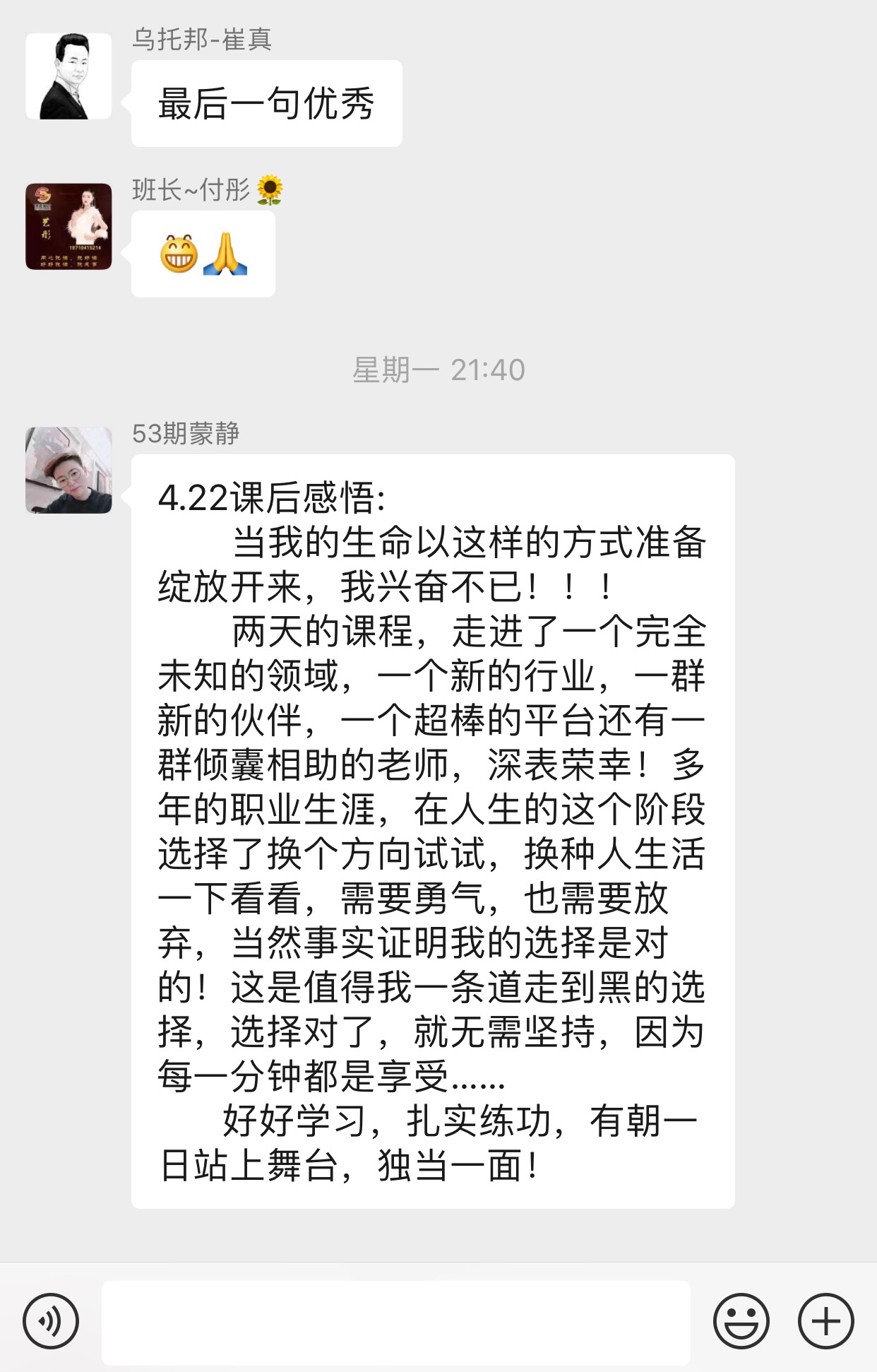
Task: Tap the message text input field
Action: (x=395, y=1322)
